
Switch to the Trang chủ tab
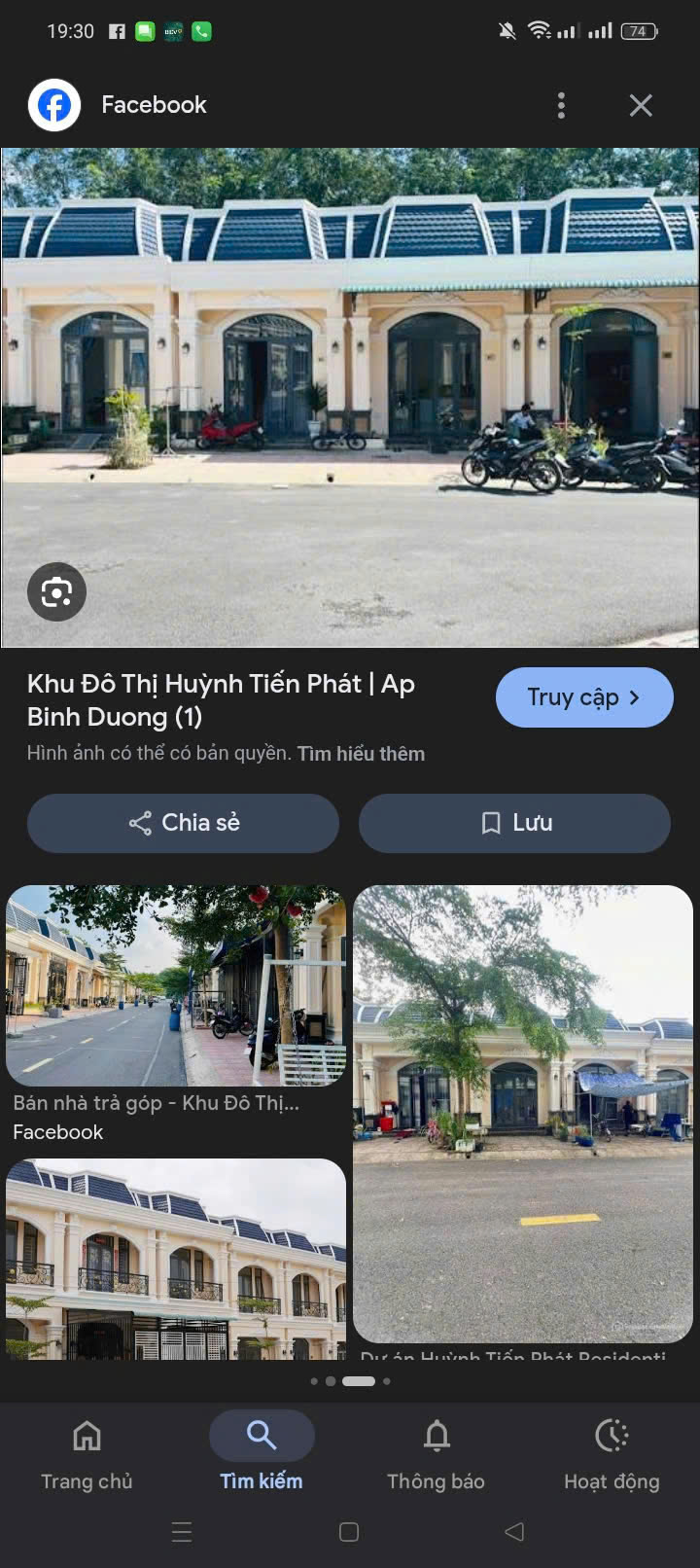pos(87,1454)
